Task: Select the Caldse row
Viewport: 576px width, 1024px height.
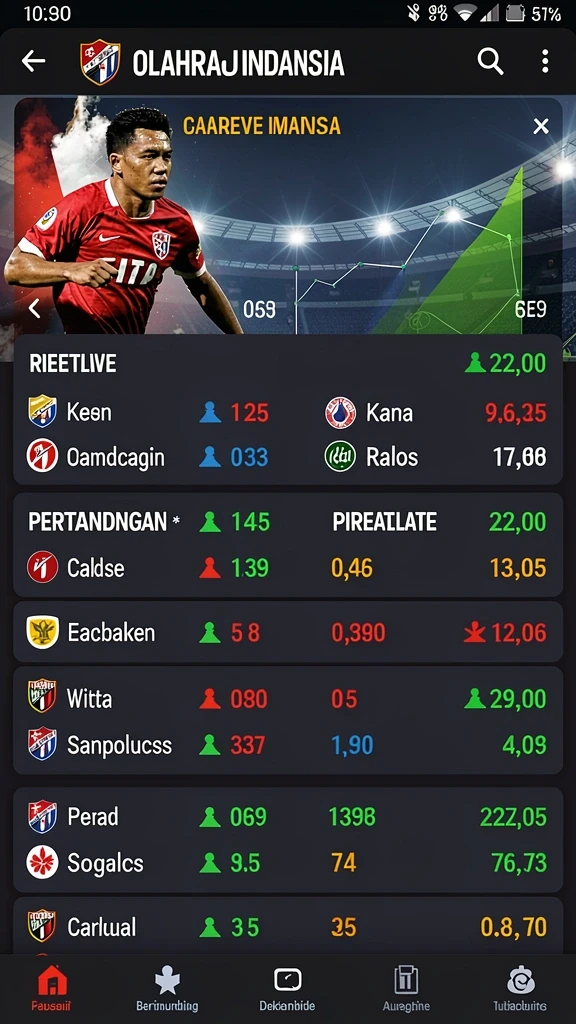Action: coord(288,568)
